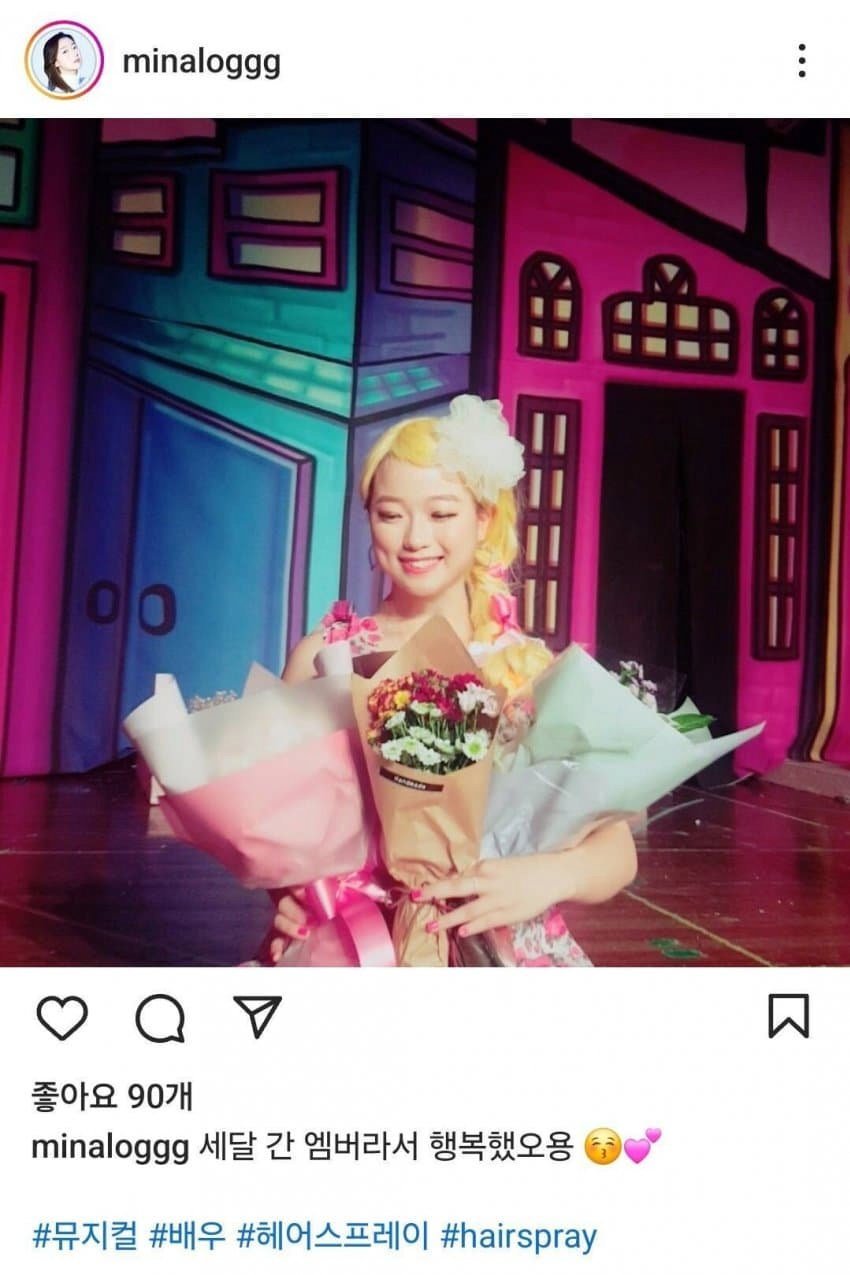Image resolution: width=850 pixels, height=1275 pixels.
Task: Open the minaloggg username in the header
Action: click(201, 62)
